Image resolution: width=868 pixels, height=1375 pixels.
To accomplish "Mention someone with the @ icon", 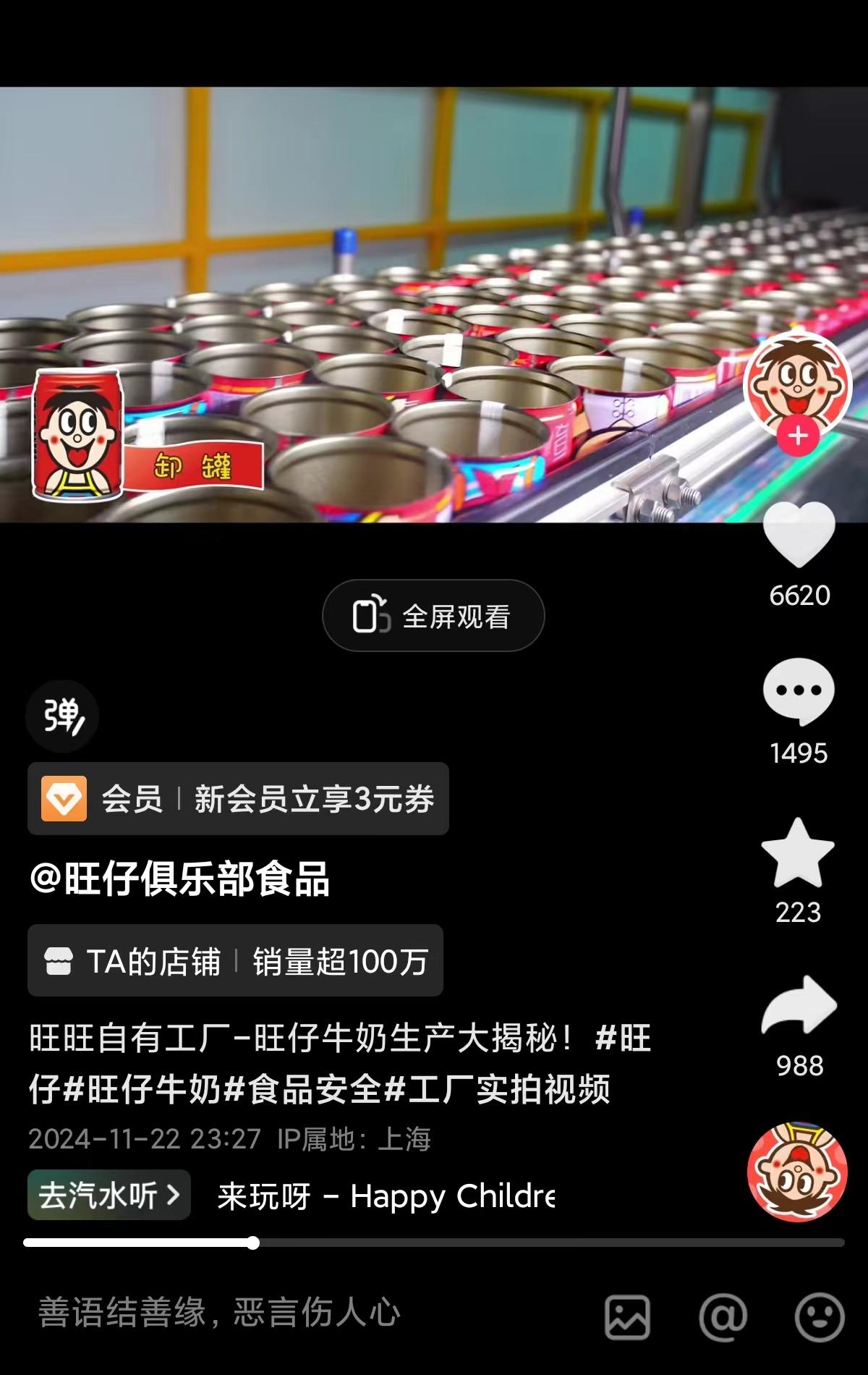I will pos(723,1317).
